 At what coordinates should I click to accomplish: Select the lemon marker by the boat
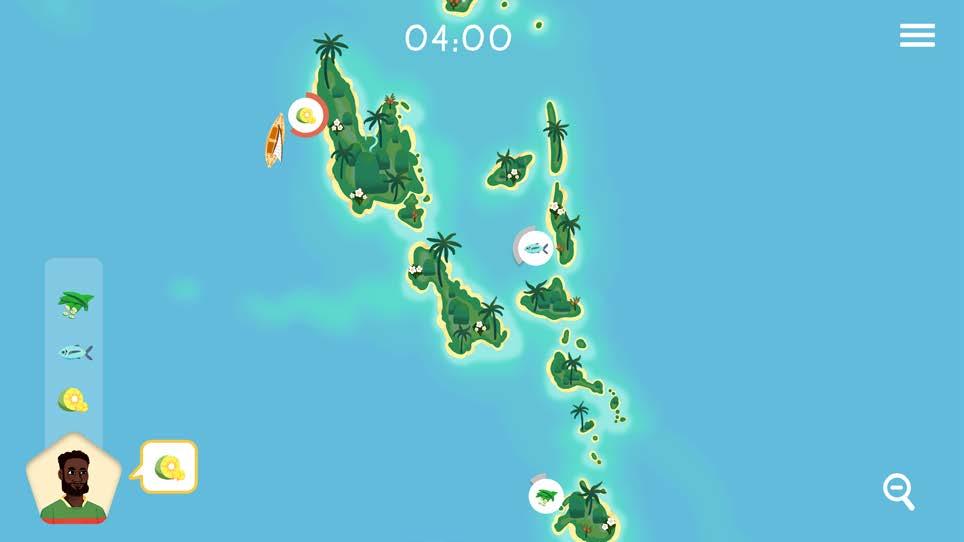point(307,116)
